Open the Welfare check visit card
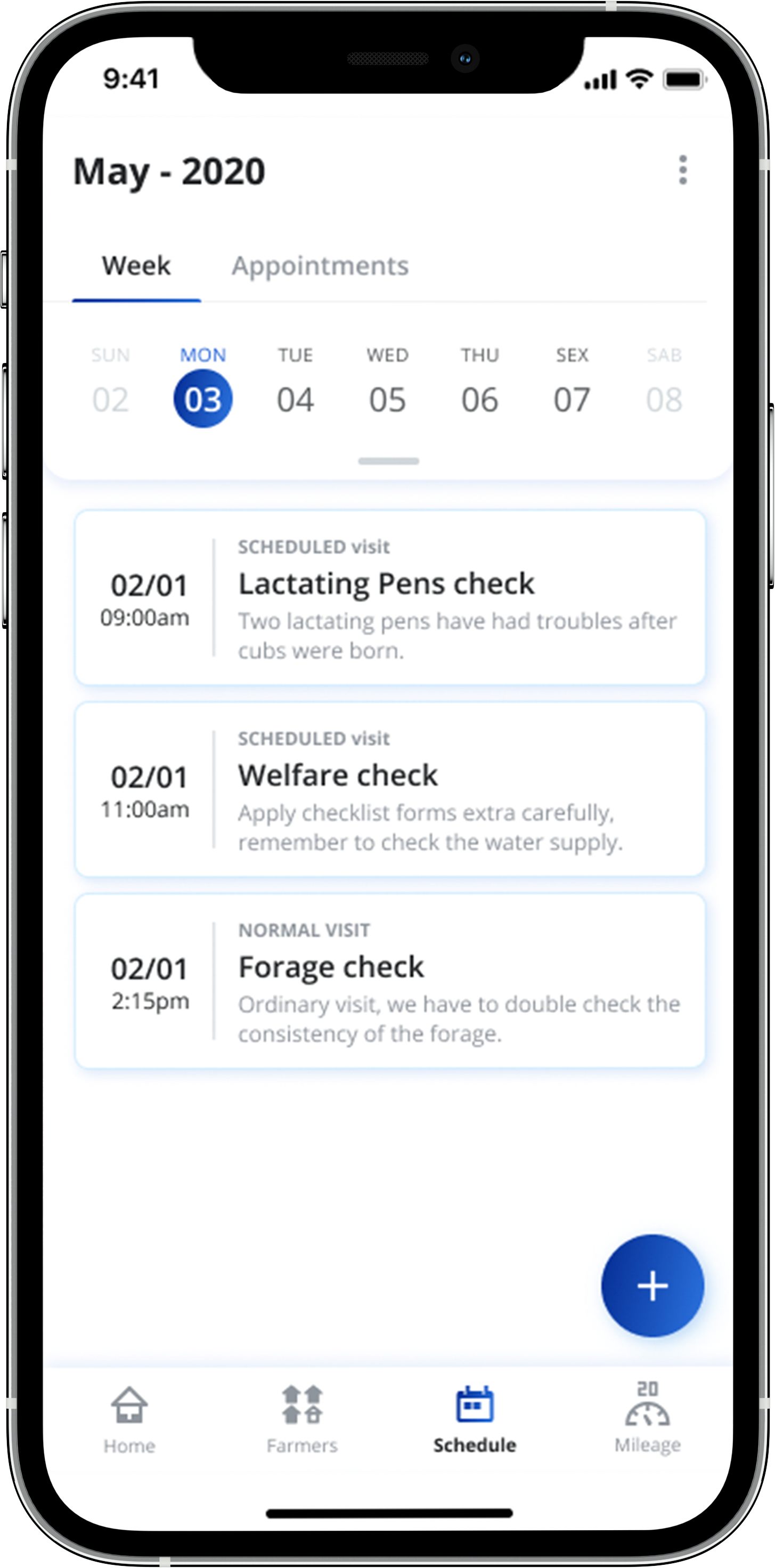This screenshot has height=1568, width=775. (x=389, y=789)
